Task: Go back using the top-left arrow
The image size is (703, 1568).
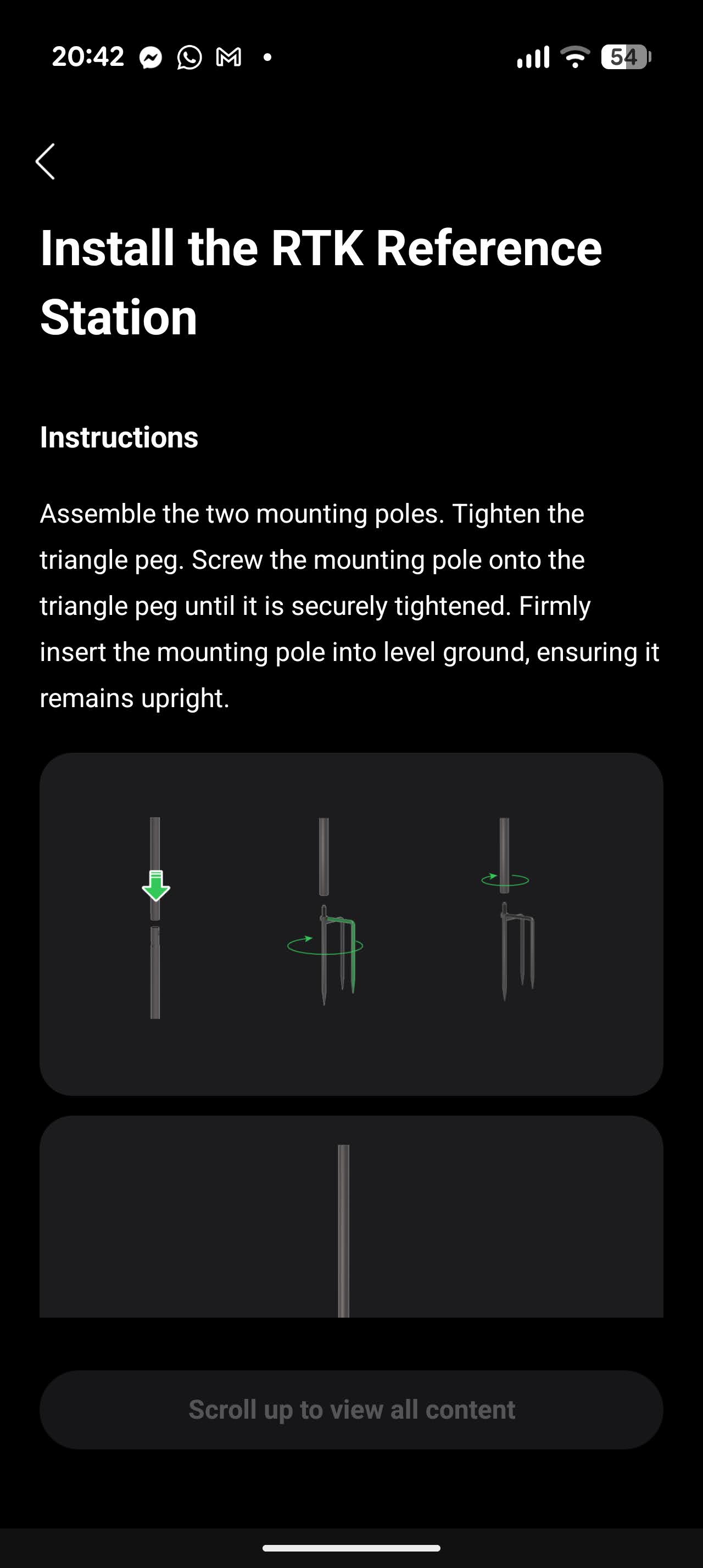Action: [46, 161]
